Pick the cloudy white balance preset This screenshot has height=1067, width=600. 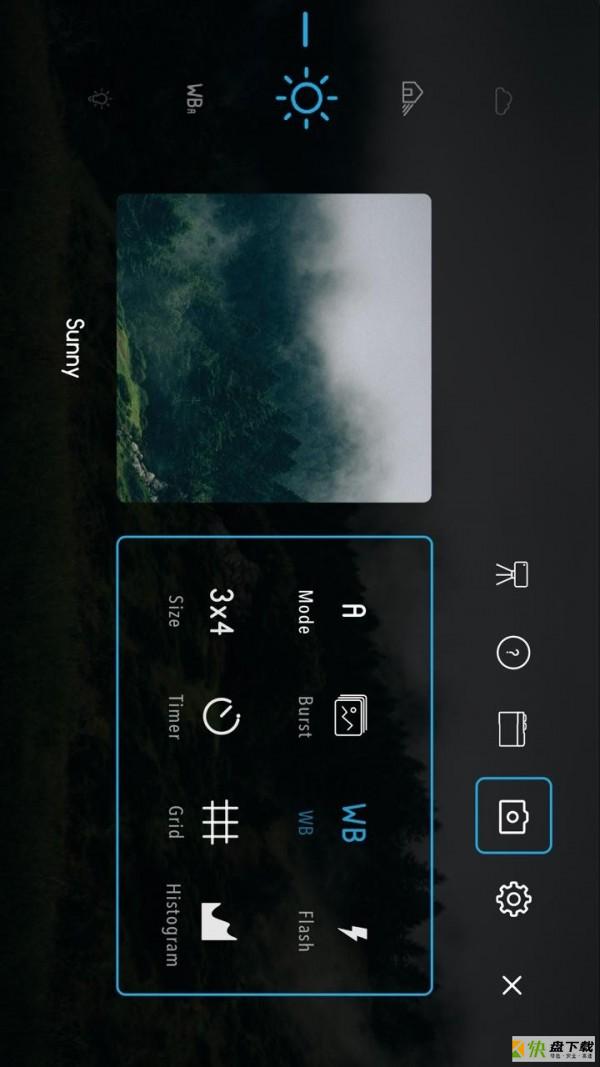(x=504, y=99)
